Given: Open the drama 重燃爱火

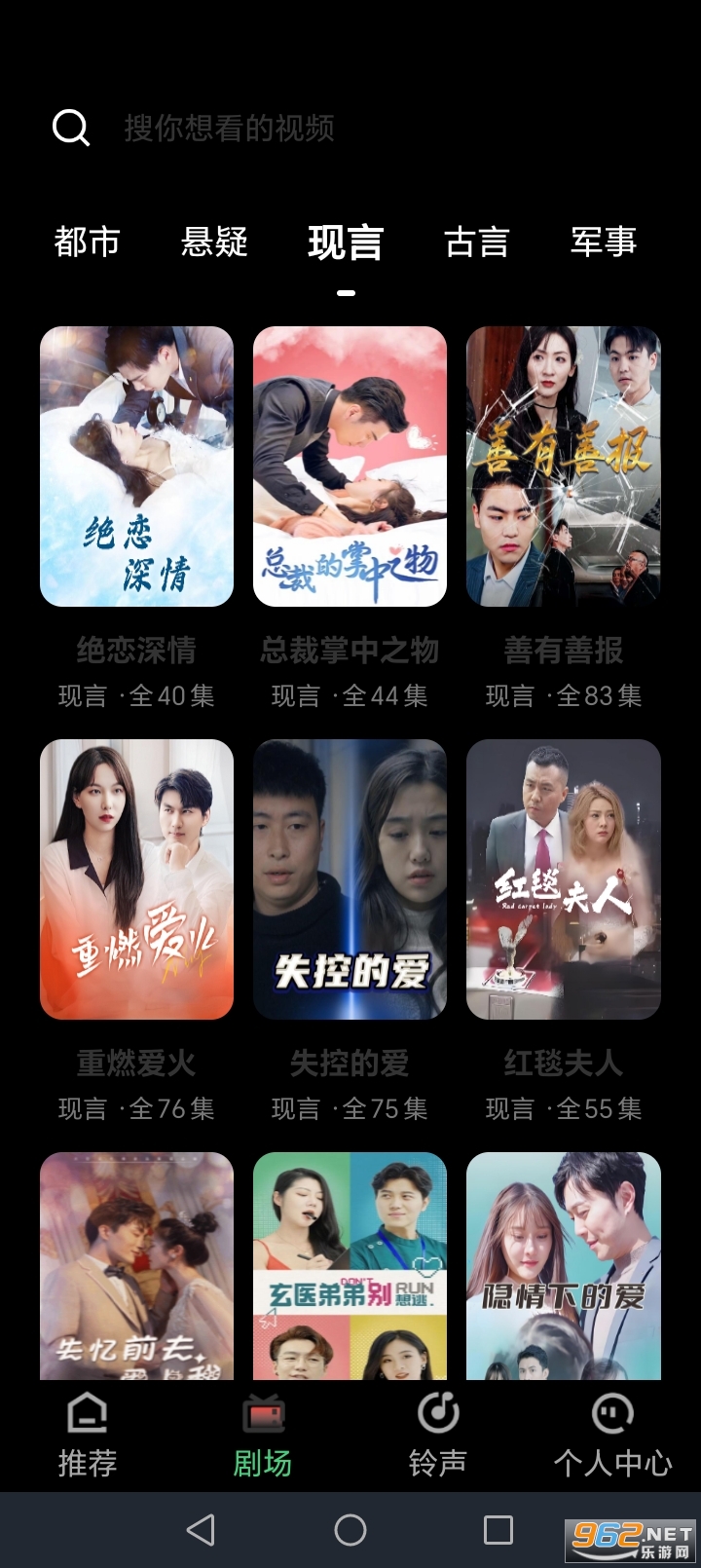Looking at the screenshot, I should 136,879.
